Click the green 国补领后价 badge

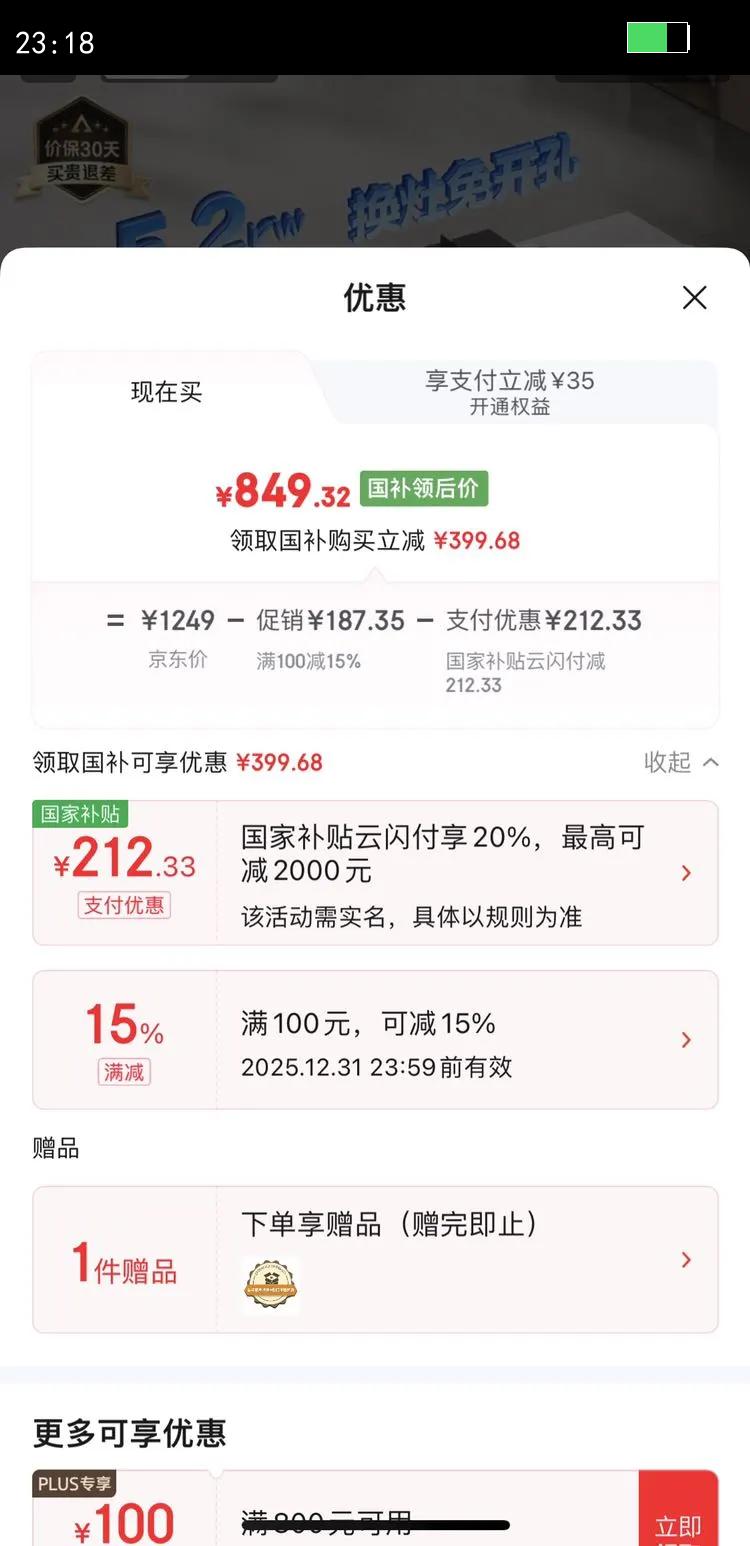point(424,488)
